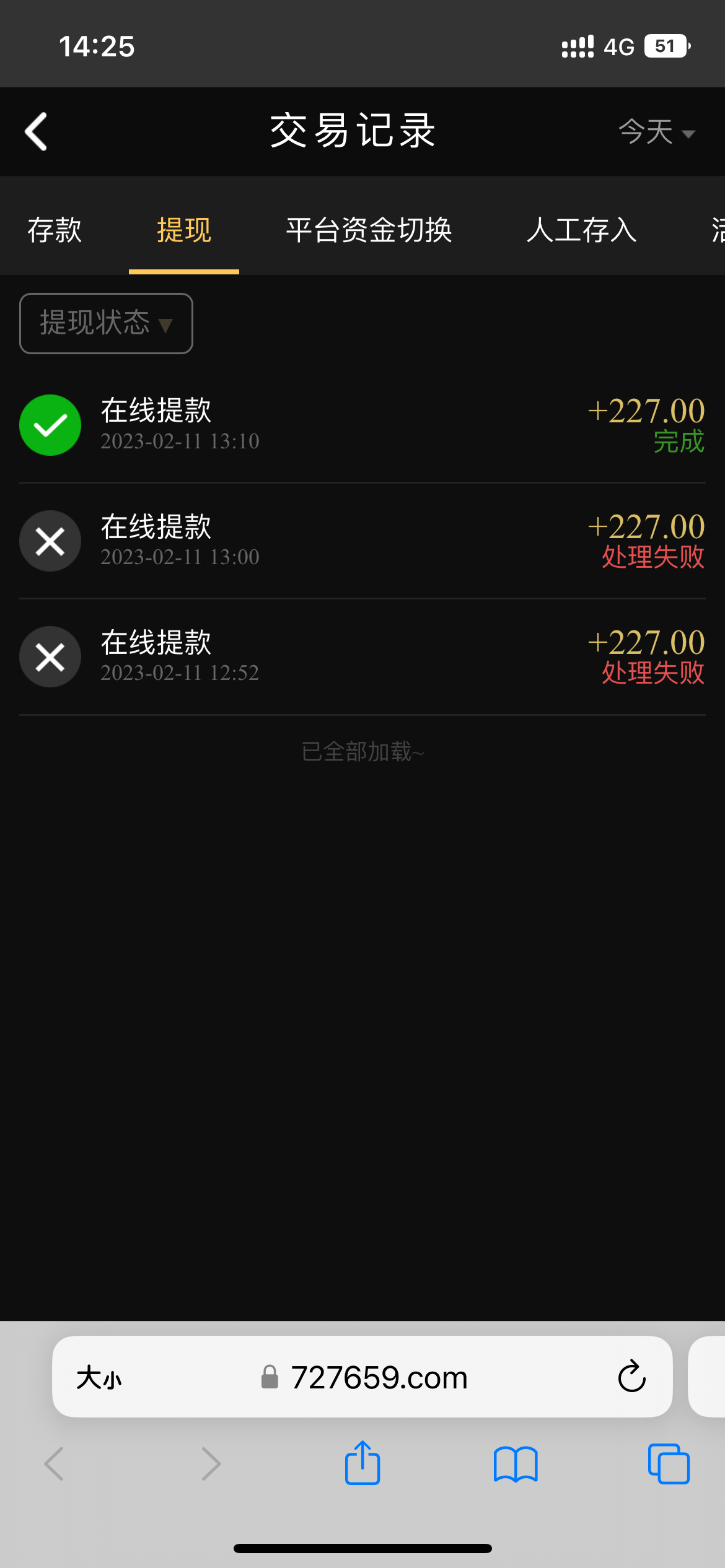Show all open Safari tabs
This screenshot has height=1568, width=725.
pos(668,1465)
